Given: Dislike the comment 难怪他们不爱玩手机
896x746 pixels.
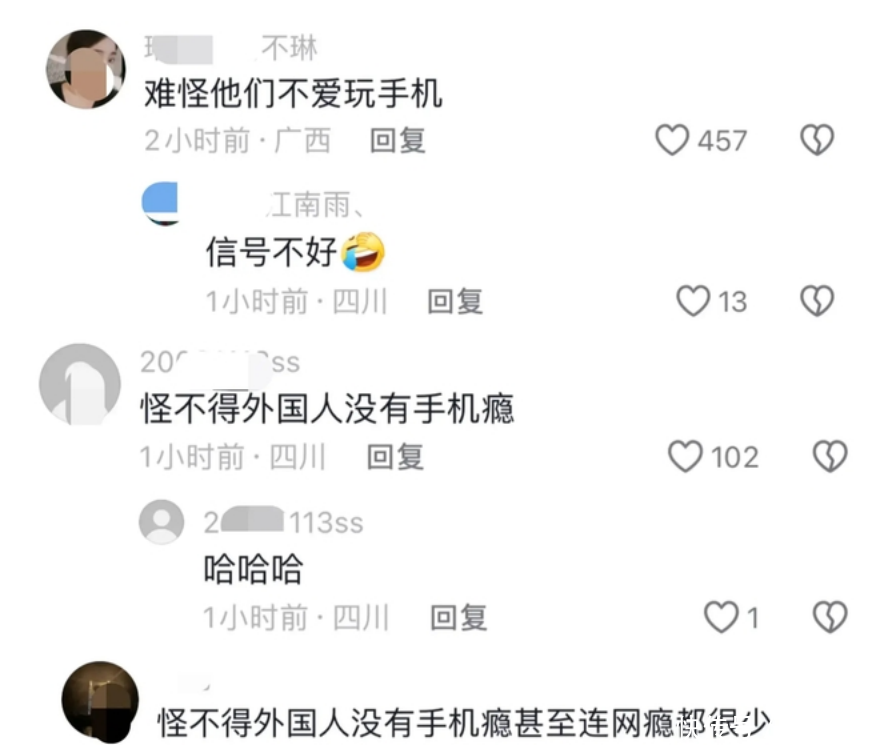Looking at the screenshot, I should pos(817,140).
